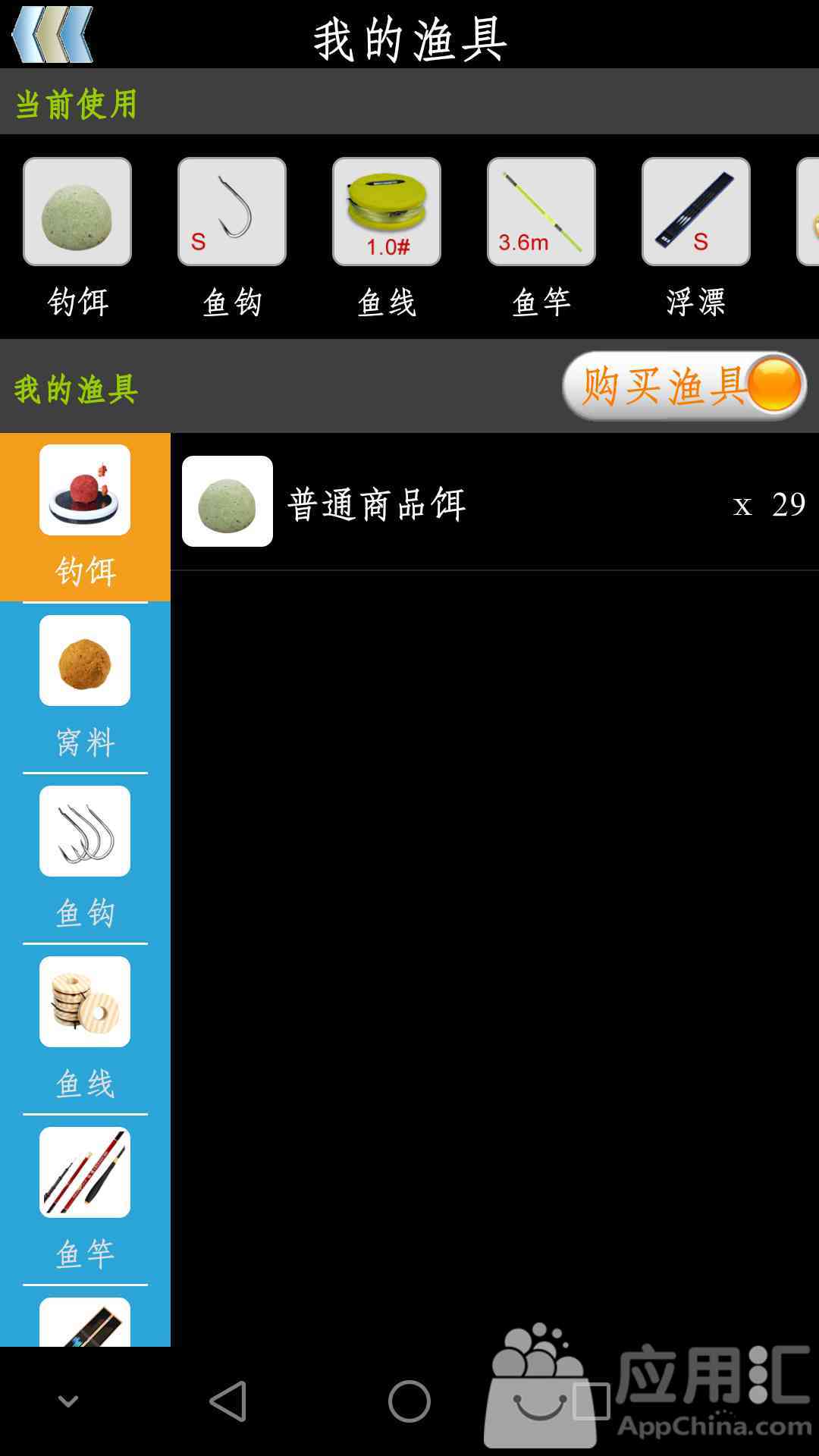The height and width of the screenshot is (1456, 819).
Task: Tap the system back button
Action: [x=227, y=1401]
